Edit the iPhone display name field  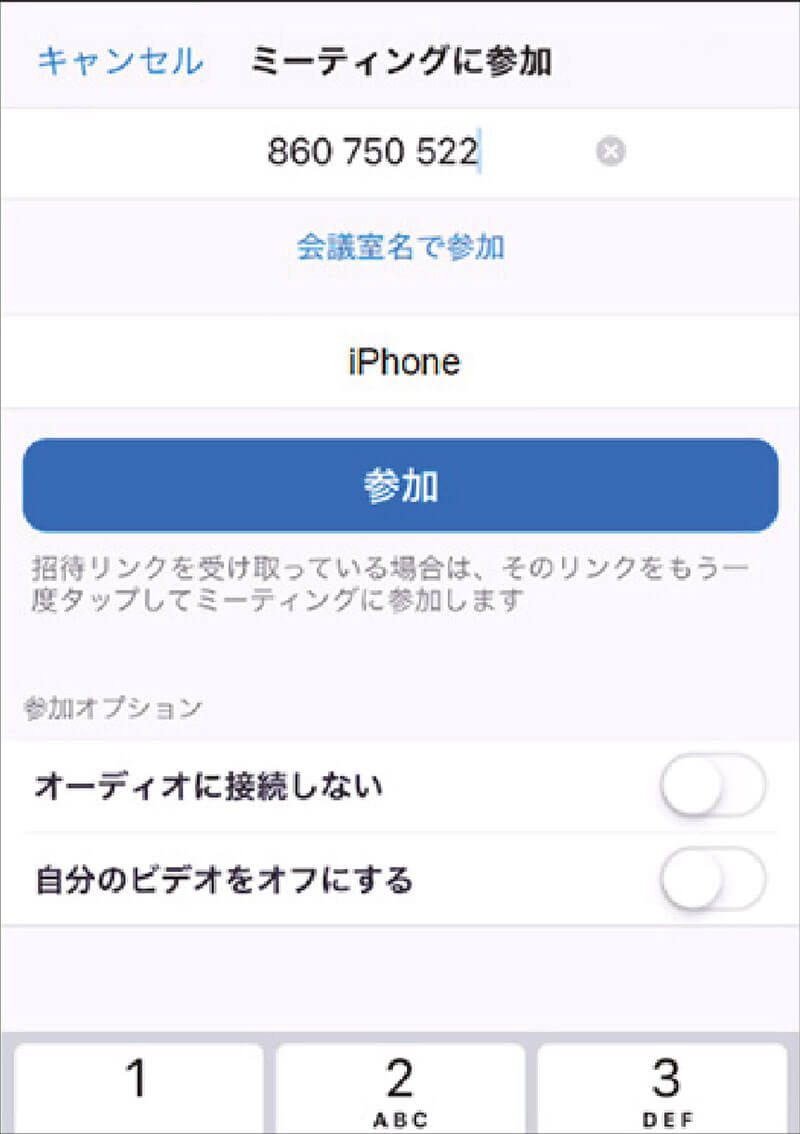tap(403, 362)
